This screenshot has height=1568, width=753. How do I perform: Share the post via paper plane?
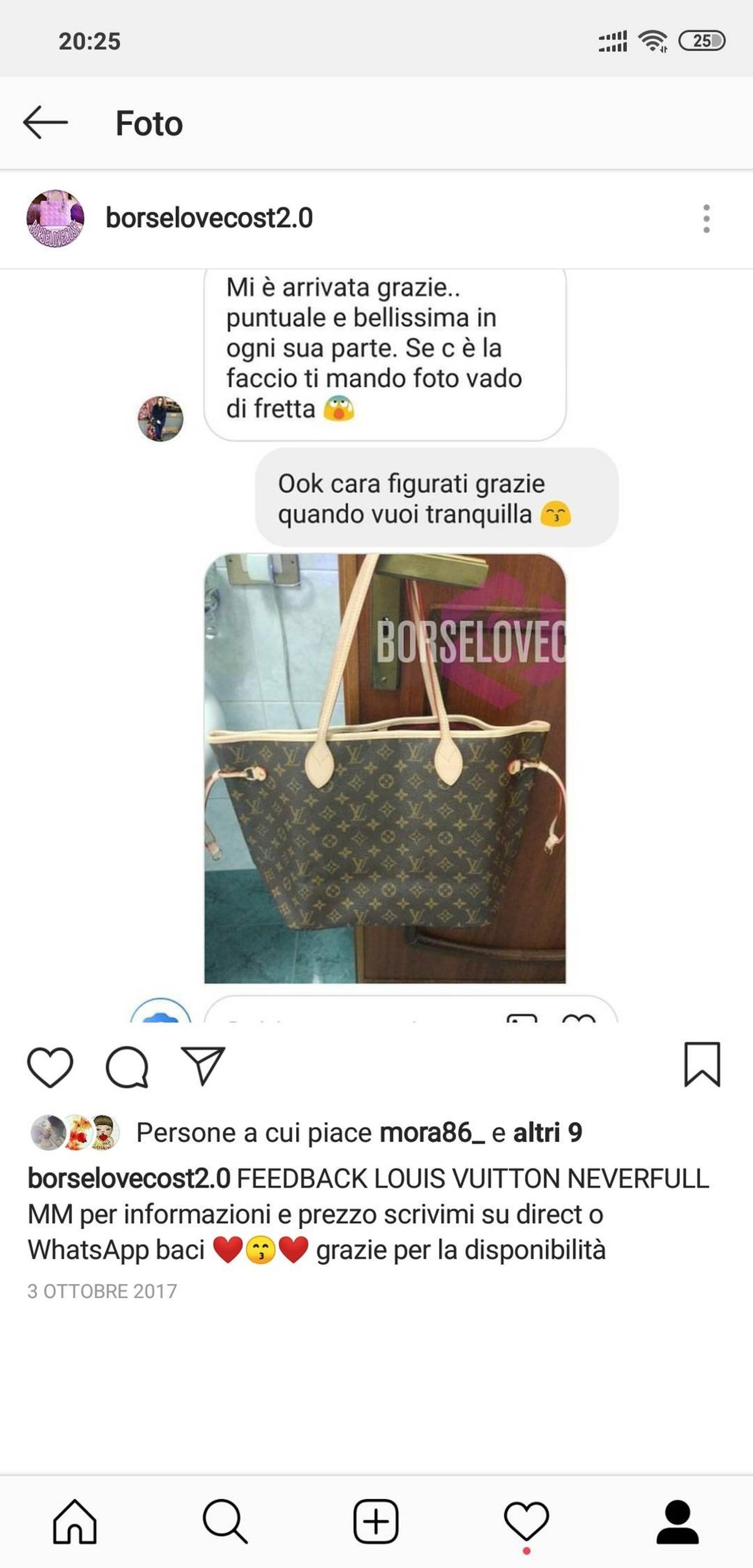coord(203,1066)
